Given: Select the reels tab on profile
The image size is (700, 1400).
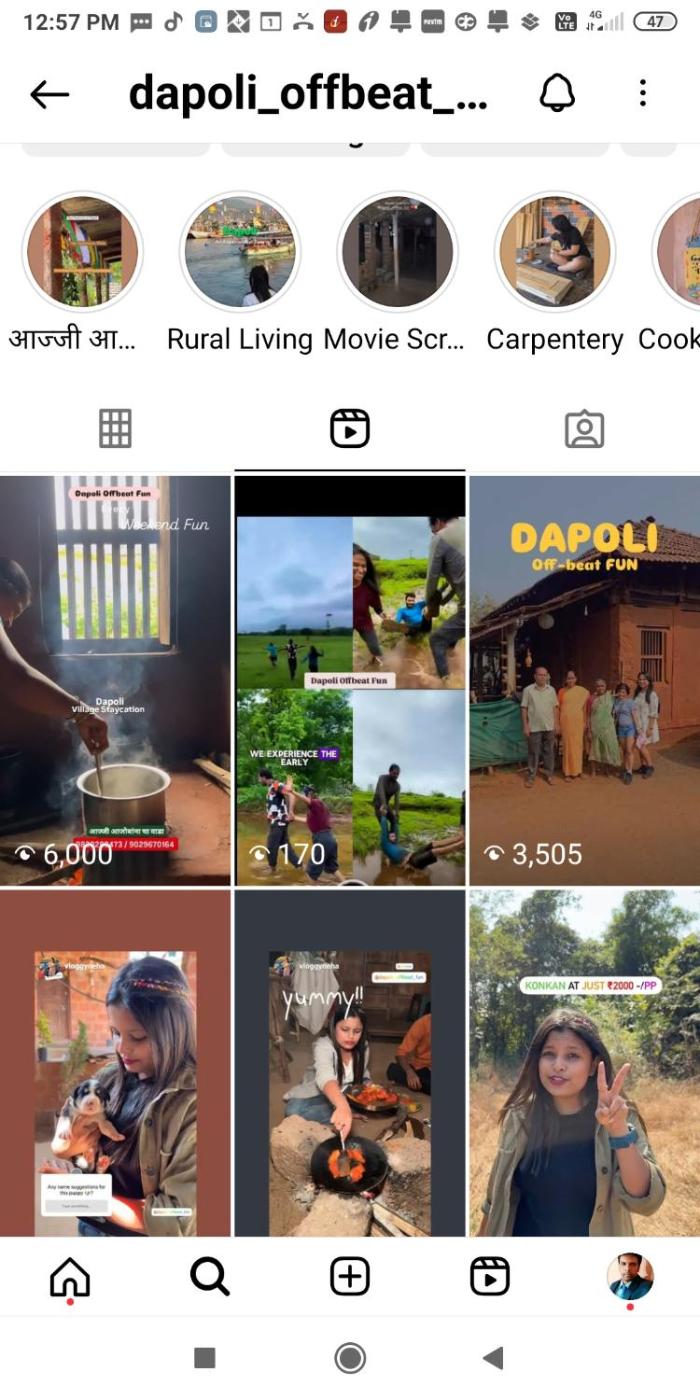Looking at the screenshot, I should (350, 429).
